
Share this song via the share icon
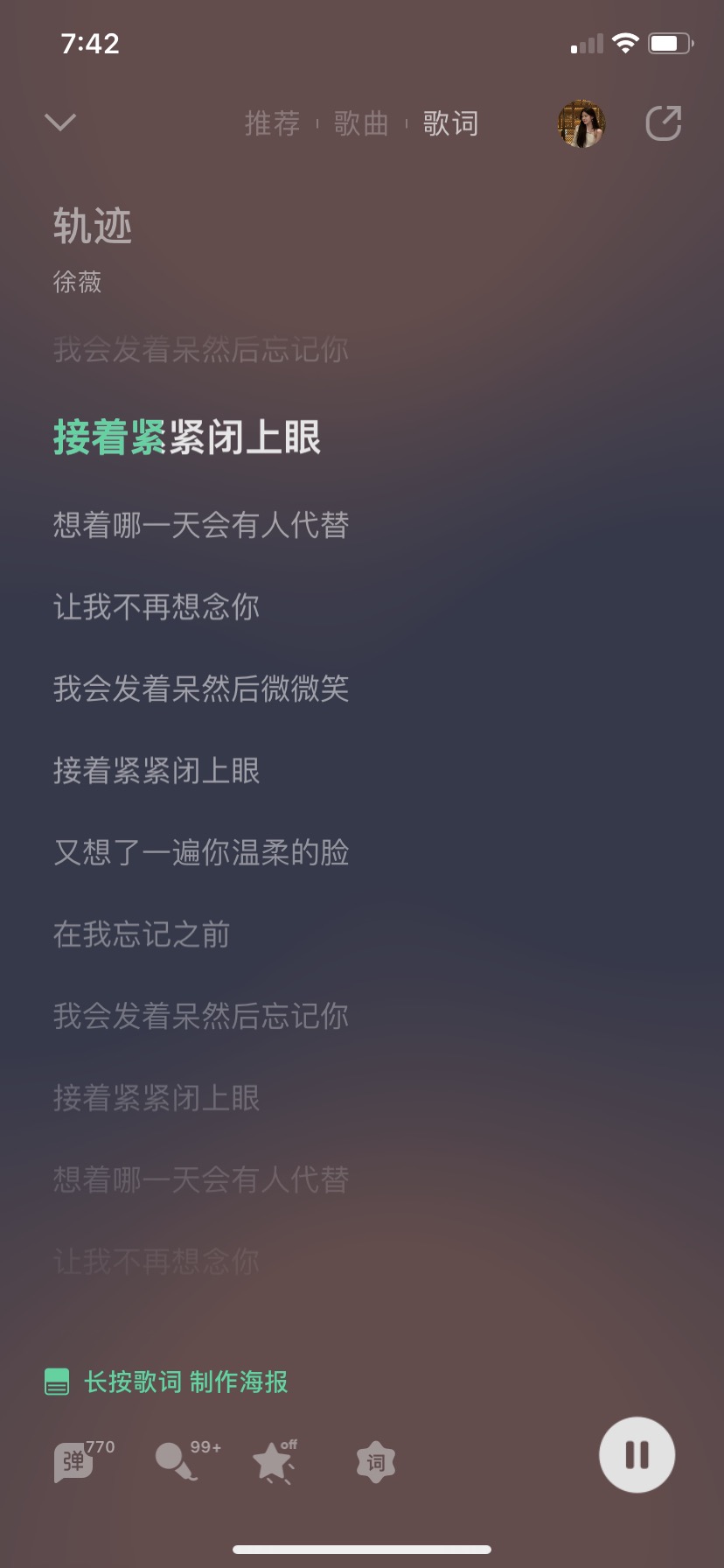664,123
